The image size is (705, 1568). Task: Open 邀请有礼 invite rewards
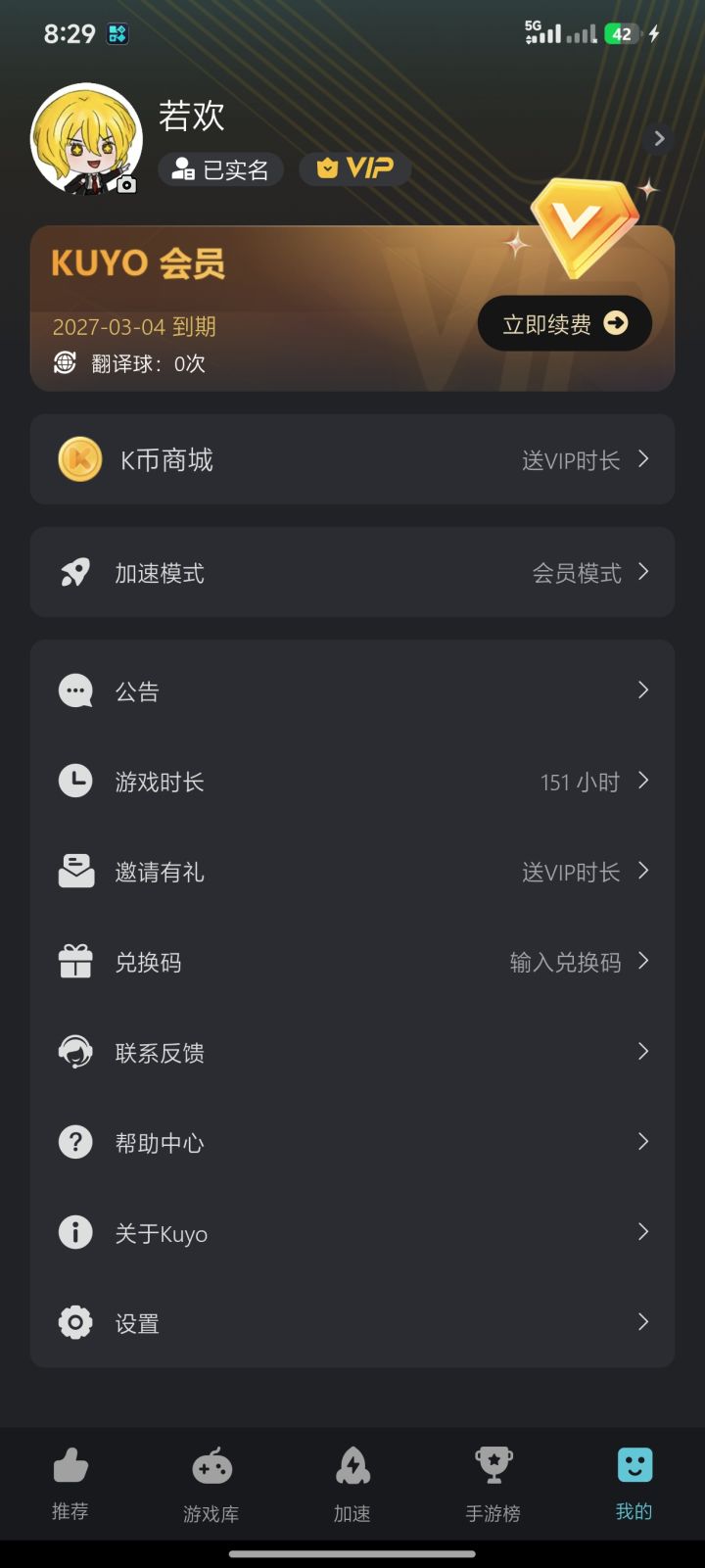[352, 872]
